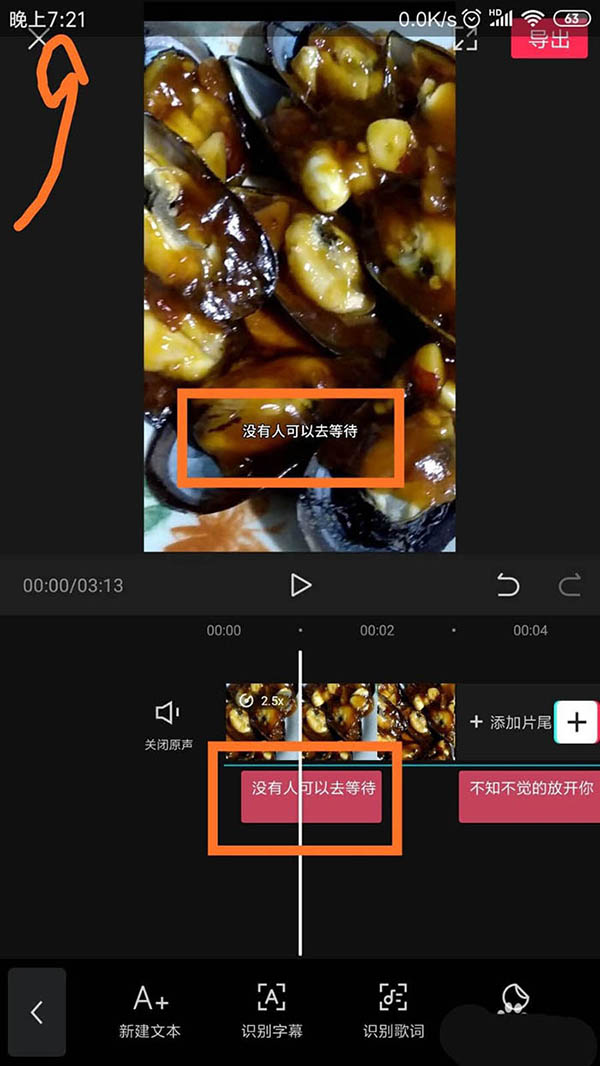Open the sticker tool

[x=514, y=1000]
